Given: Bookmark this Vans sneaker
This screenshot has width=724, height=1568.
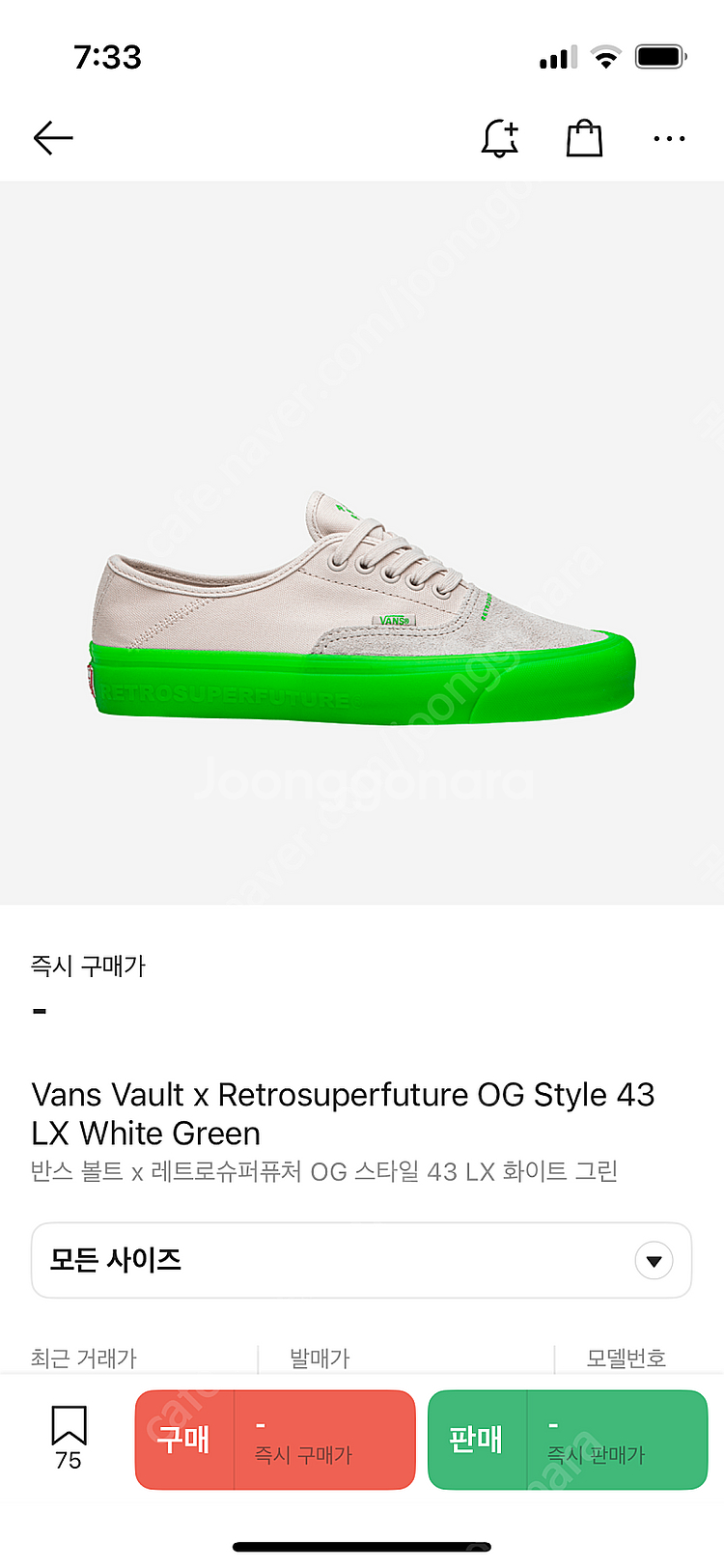Looking at the screenshot, I should (69, 1437).
